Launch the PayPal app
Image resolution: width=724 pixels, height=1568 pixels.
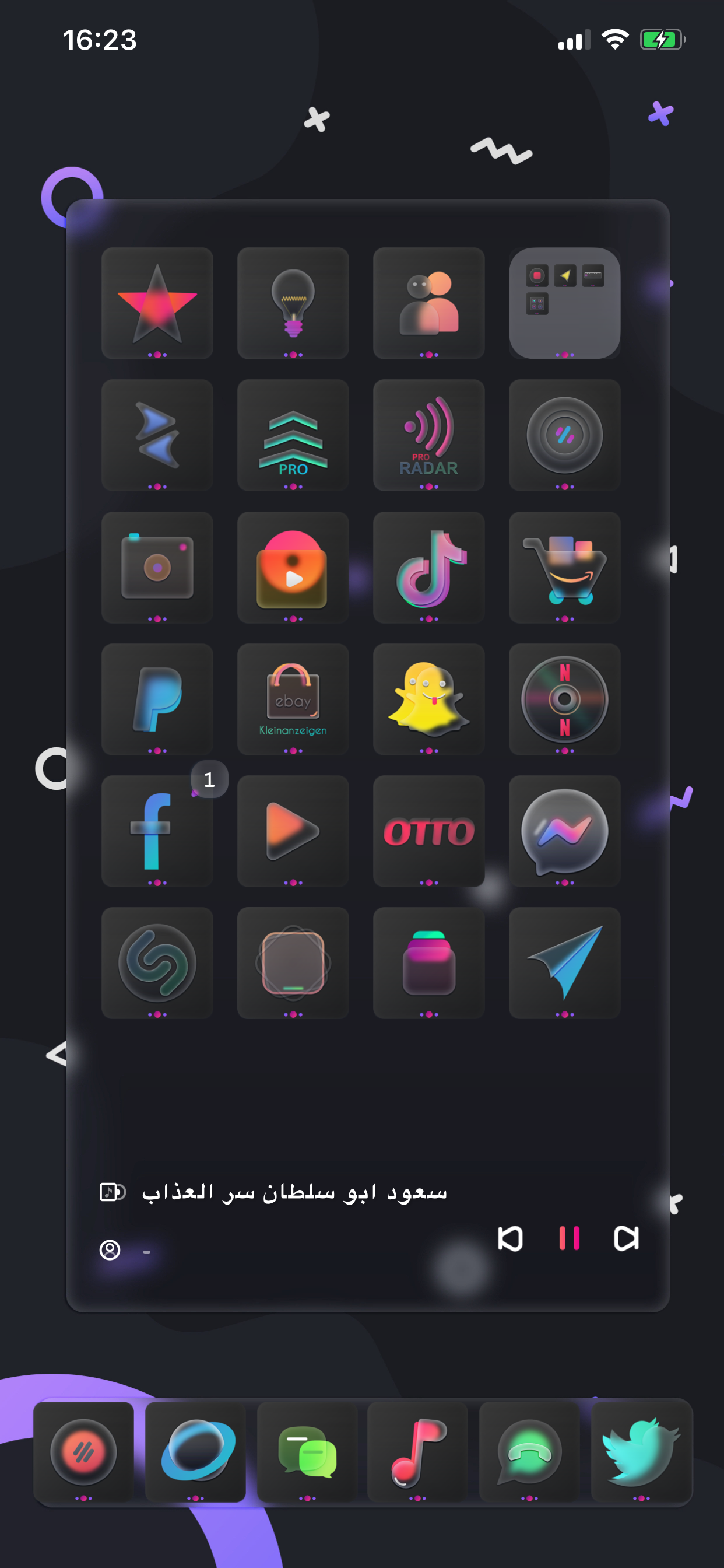(157, 699)
